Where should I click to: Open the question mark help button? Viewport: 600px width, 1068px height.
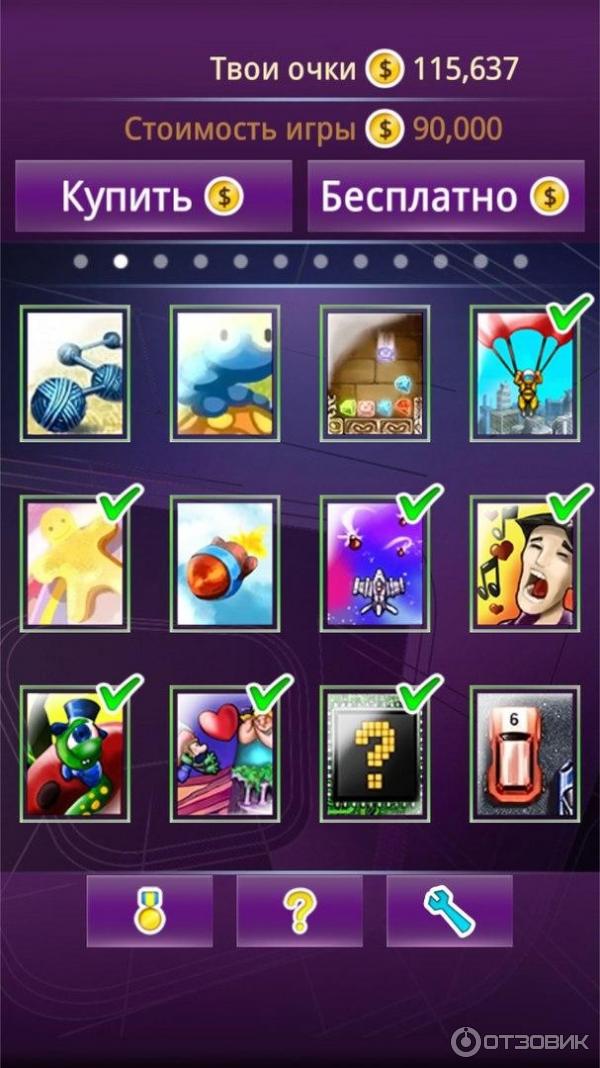coord(299,911)
